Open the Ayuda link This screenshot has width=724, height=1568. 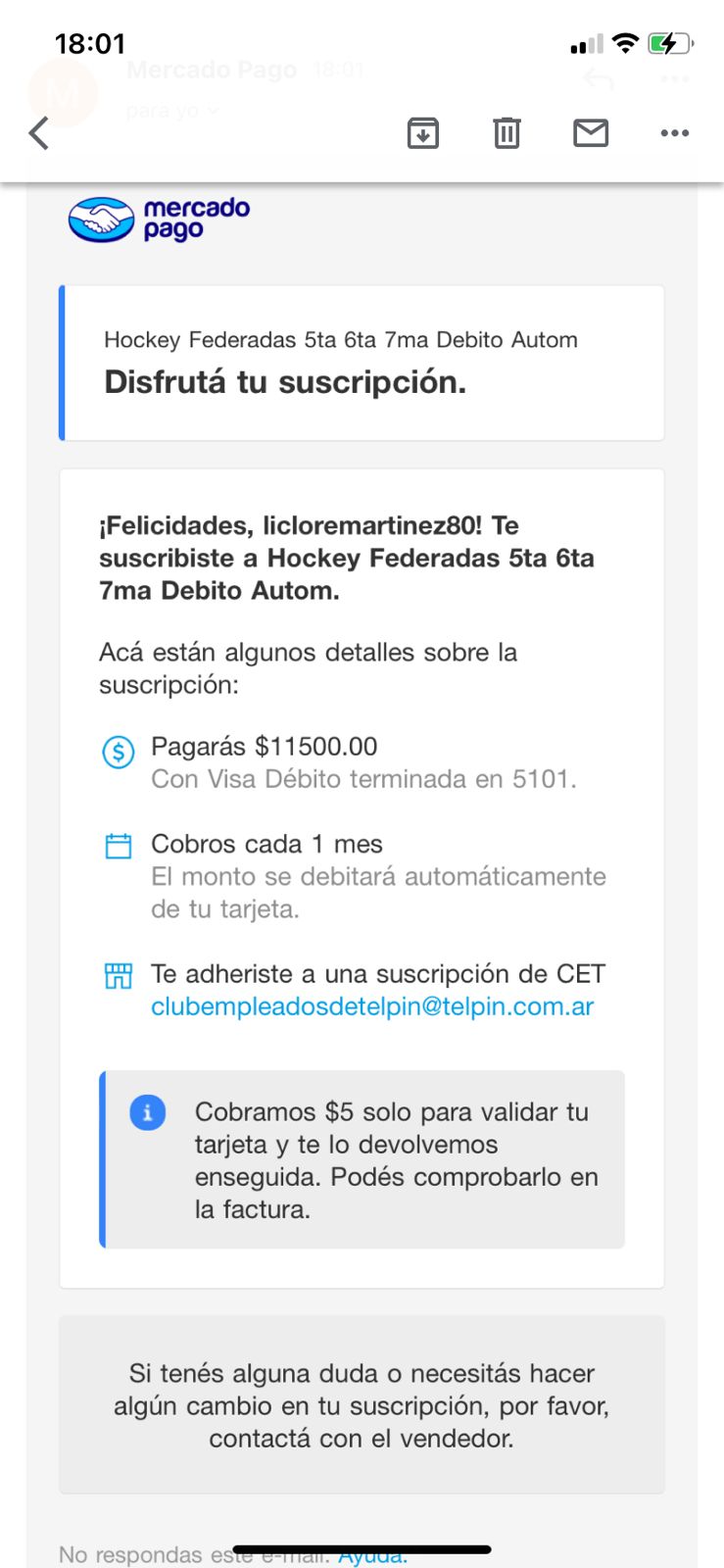[373, 1556]
